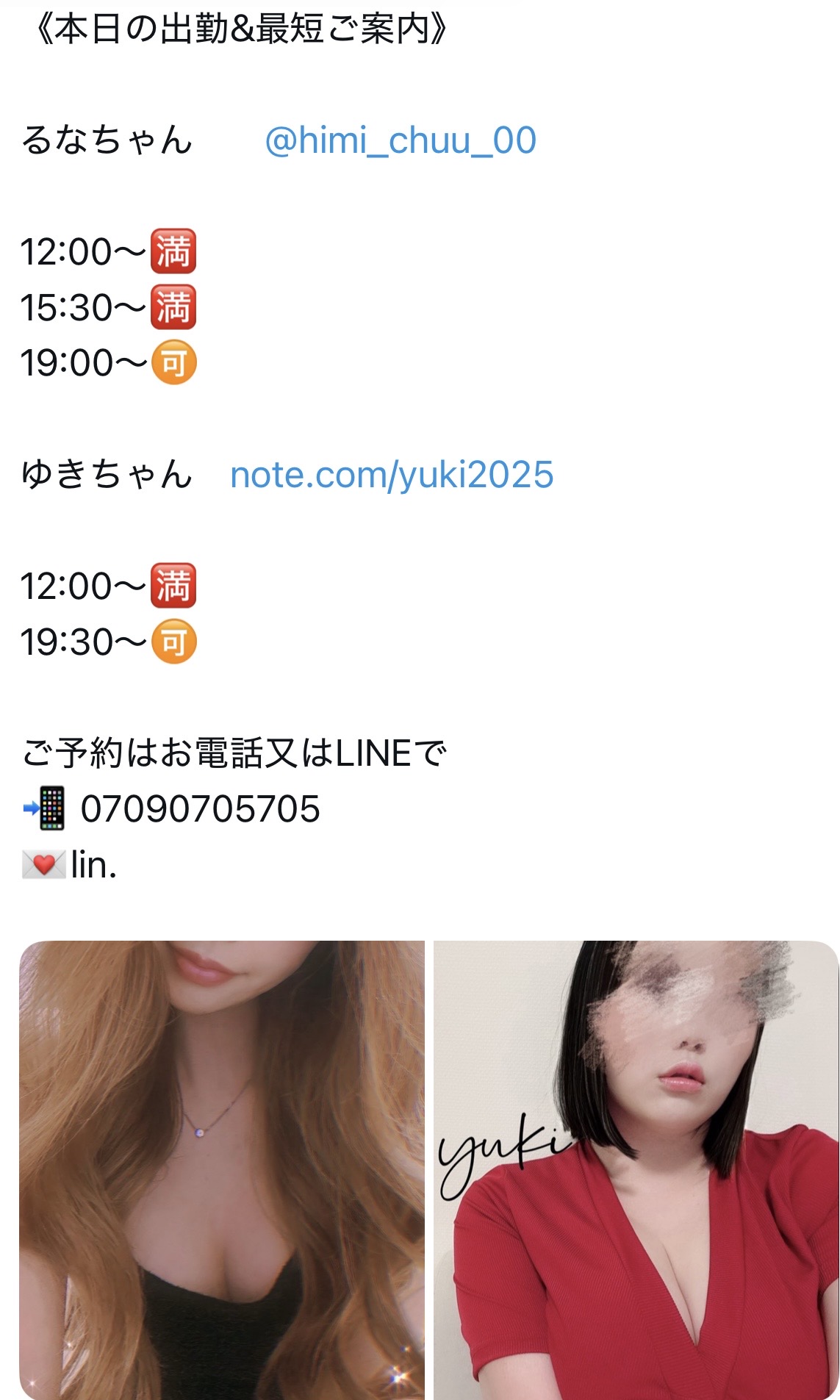Viewport: 840px width, 1400px height.
Task: View the photo of the long-haired woman
Action: point(222,1170)
